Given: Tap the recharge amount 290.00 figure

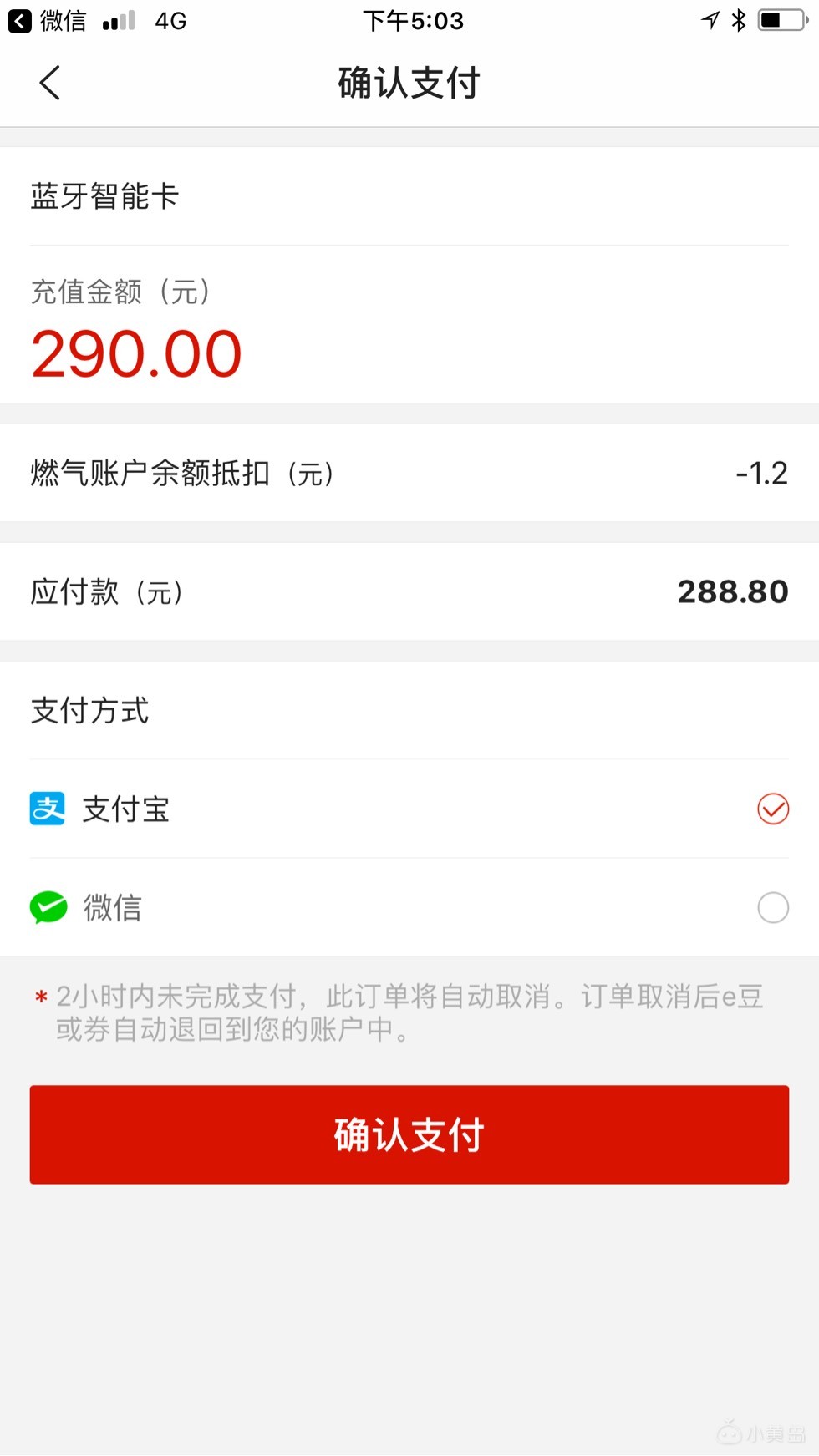Looking at the screenshot, I should point(135,353).
